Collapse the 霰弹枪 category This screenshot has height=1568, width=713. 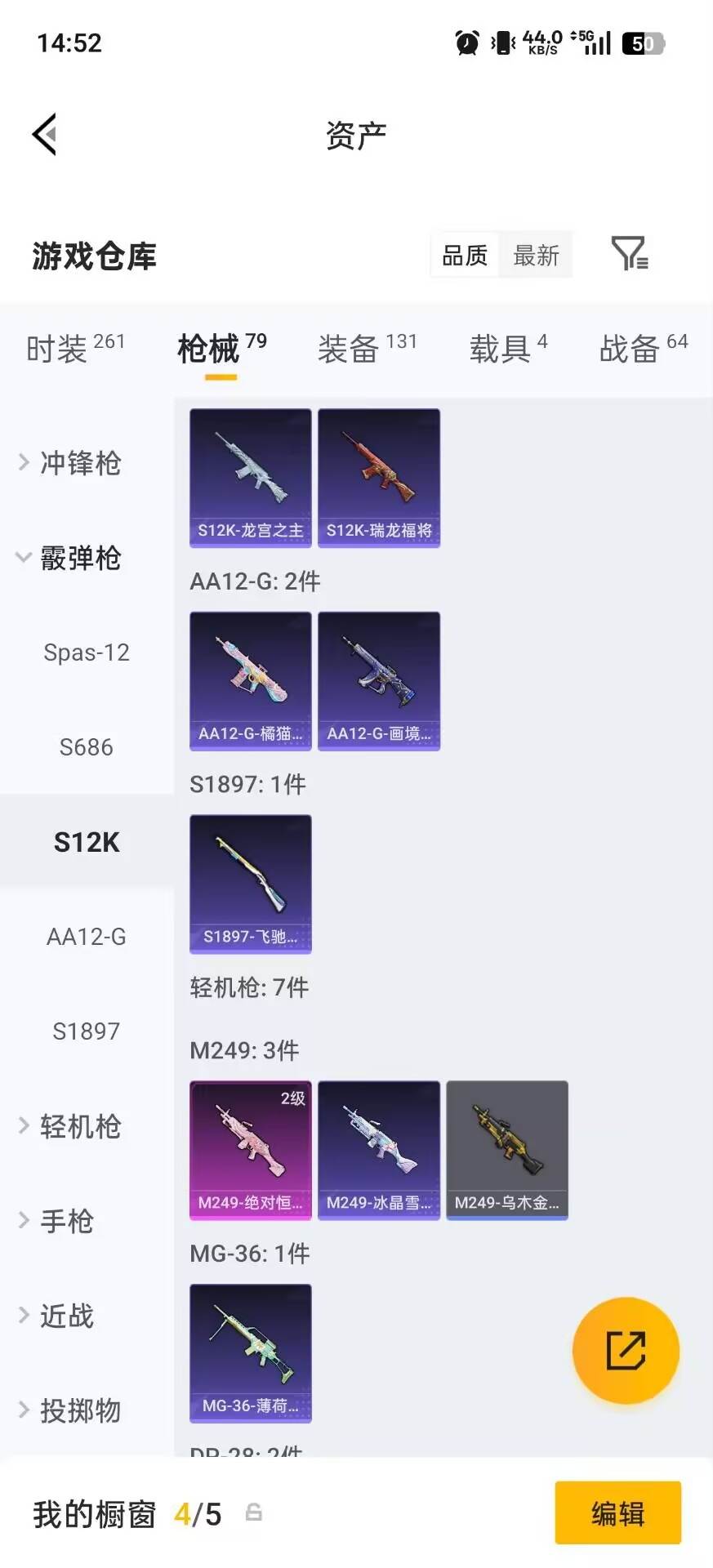[81, 559]
